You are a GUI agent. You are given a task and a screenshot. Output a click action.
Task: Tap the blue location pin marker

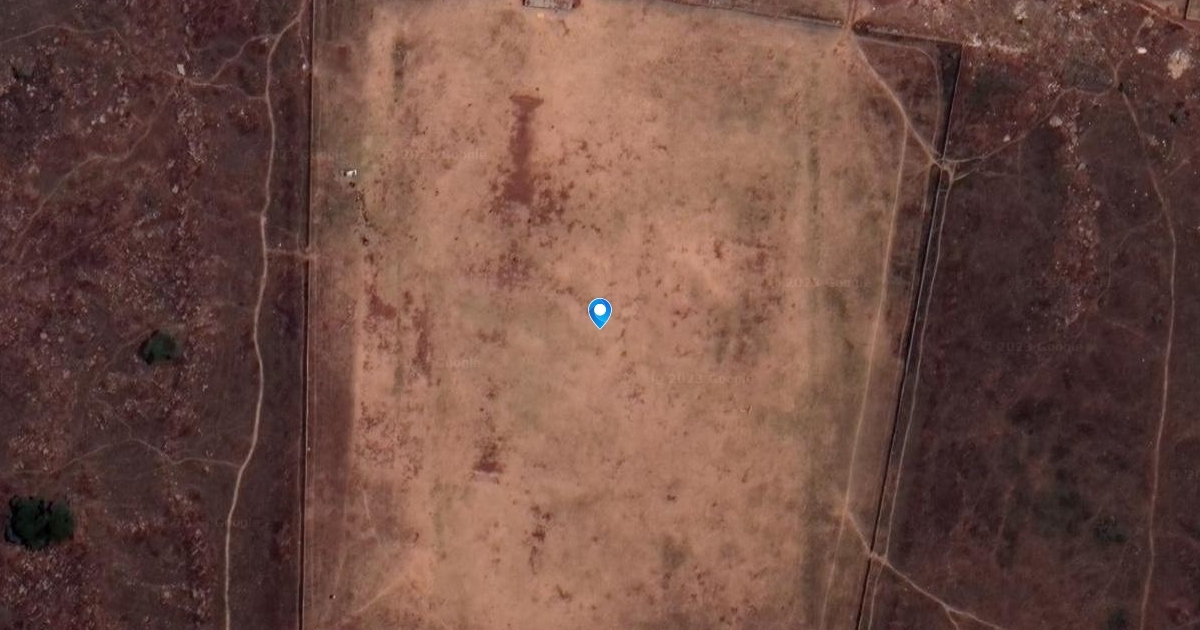click(x=599, y=313)
